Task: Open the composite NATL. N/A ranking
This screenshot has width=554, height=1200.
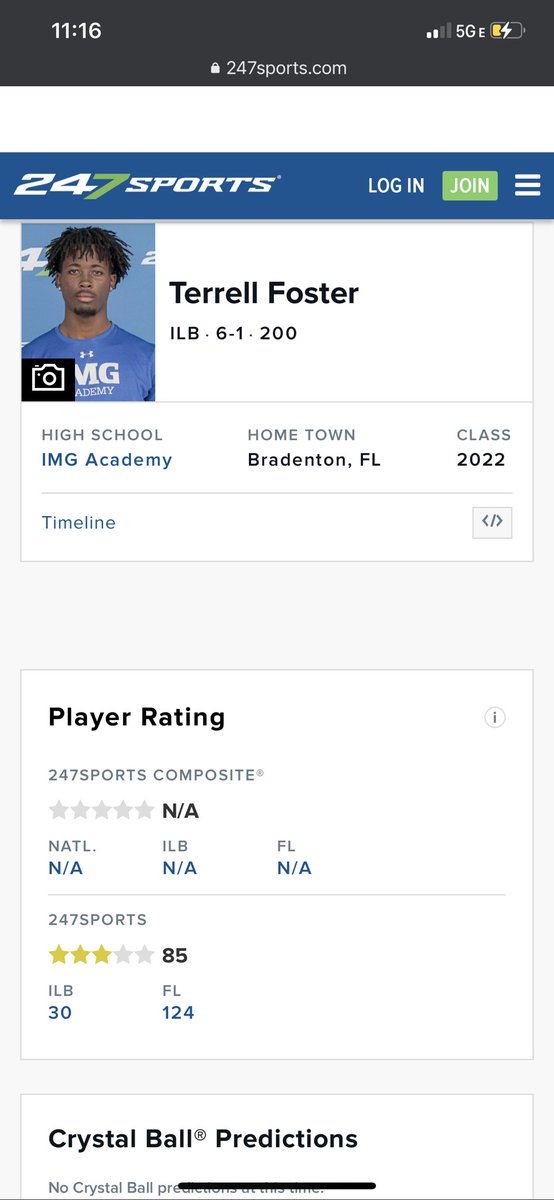Action: point(65,868)
